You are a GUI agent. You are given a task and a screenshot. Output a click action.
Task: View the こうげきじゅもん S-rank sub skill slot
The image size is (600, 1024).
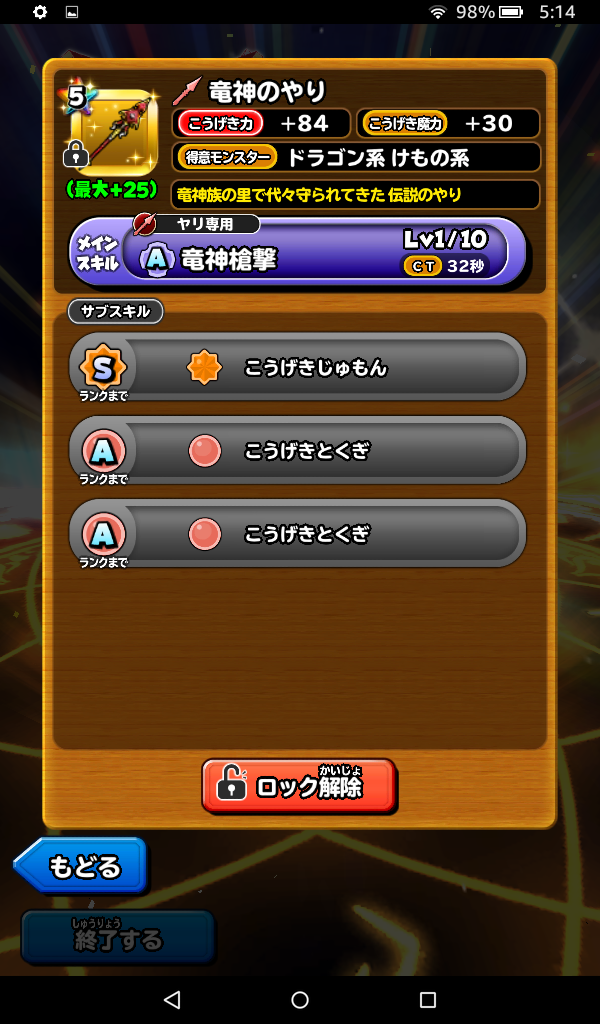pyautogui.click(x=297, y=368)
